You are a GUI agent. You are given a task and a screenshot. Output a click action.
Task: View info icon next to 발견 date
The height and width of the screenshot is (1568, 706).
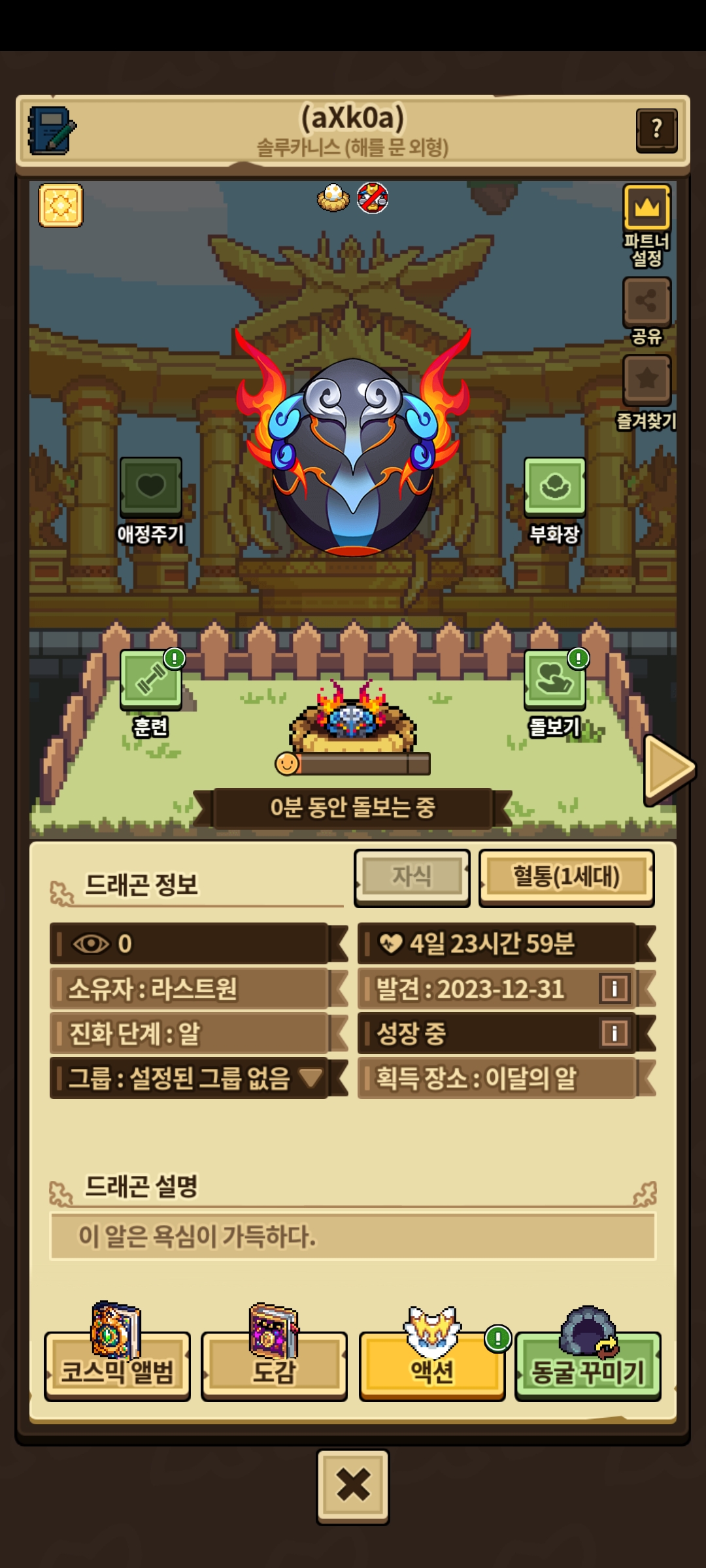tap(614, 988)
